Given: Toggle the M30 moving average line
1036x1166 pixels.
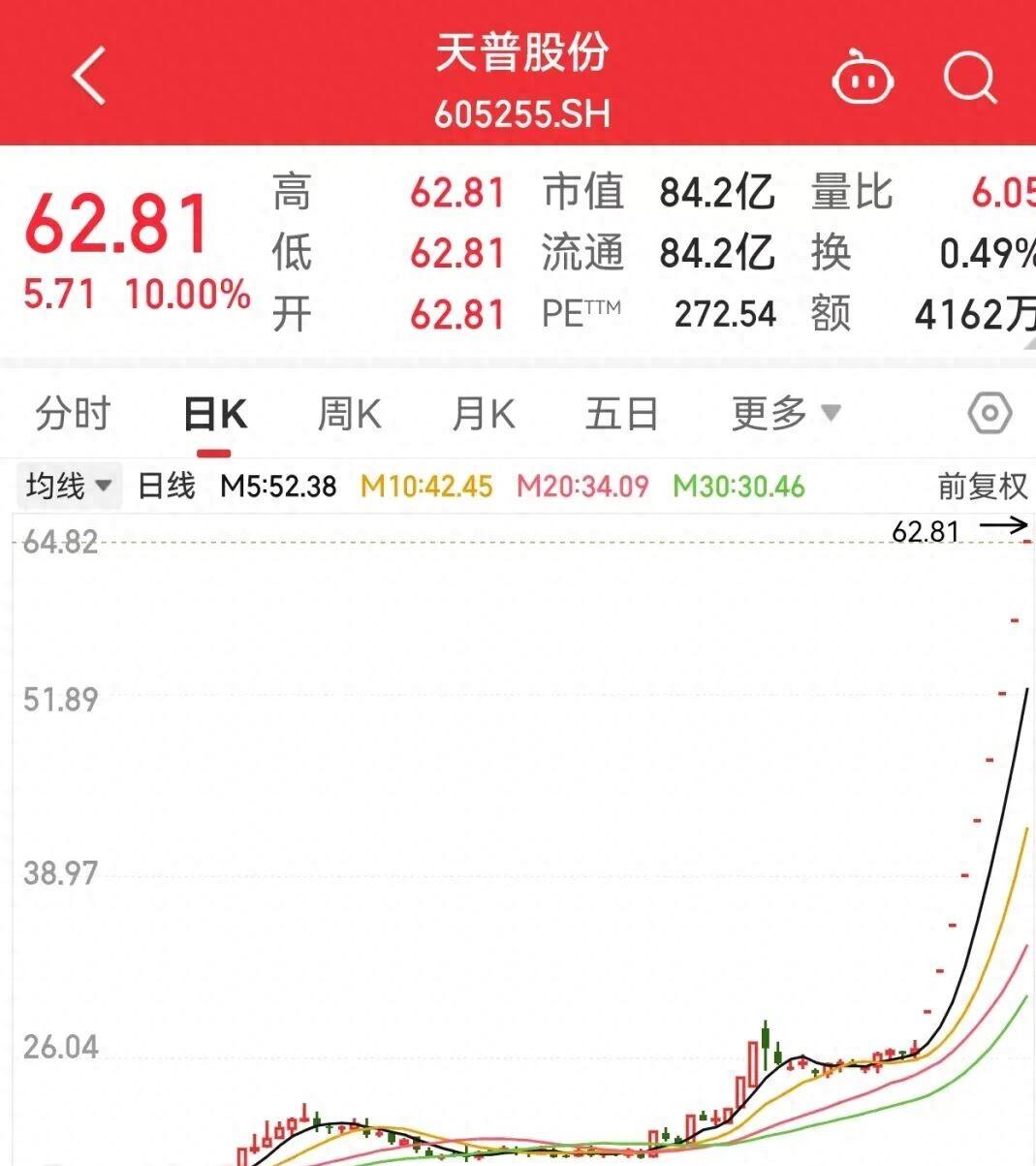Looking at the screenshot, I should click(x=740, y=486).
